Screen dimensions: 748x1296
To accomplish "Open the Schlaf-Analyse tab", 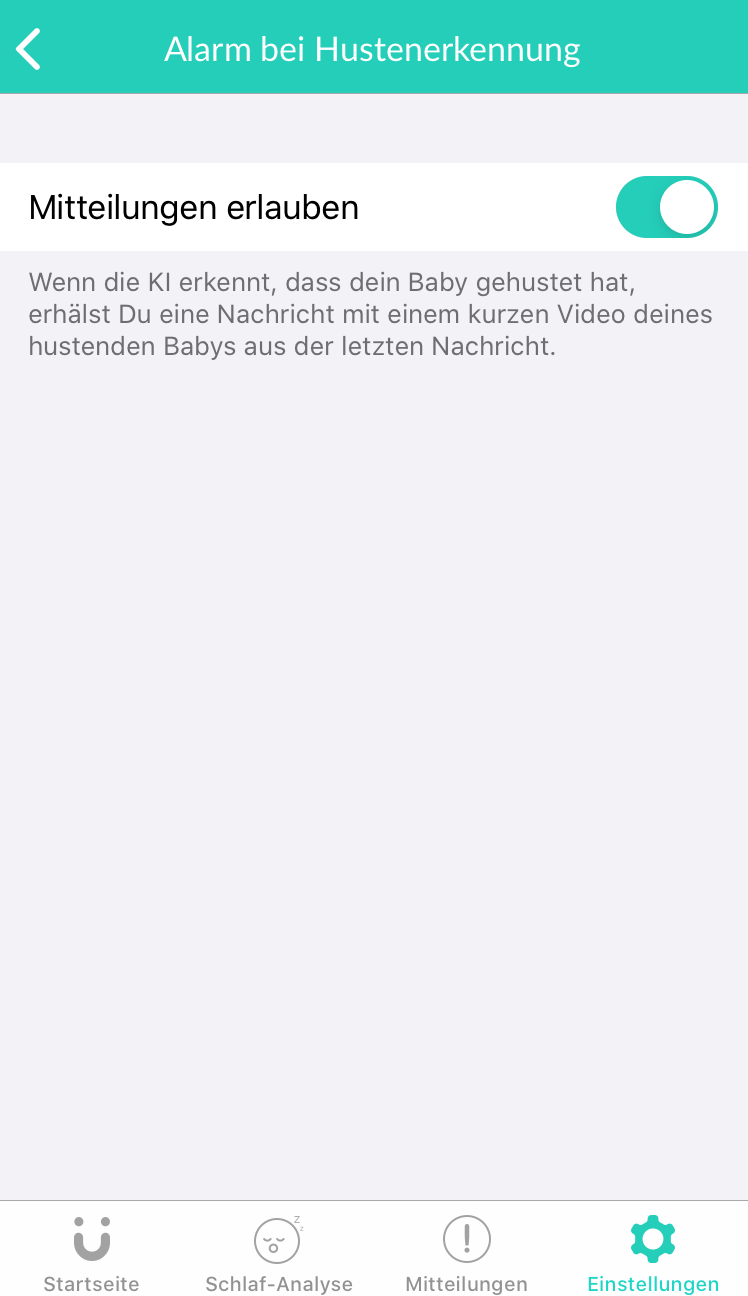I will [x=279, y=1253].
